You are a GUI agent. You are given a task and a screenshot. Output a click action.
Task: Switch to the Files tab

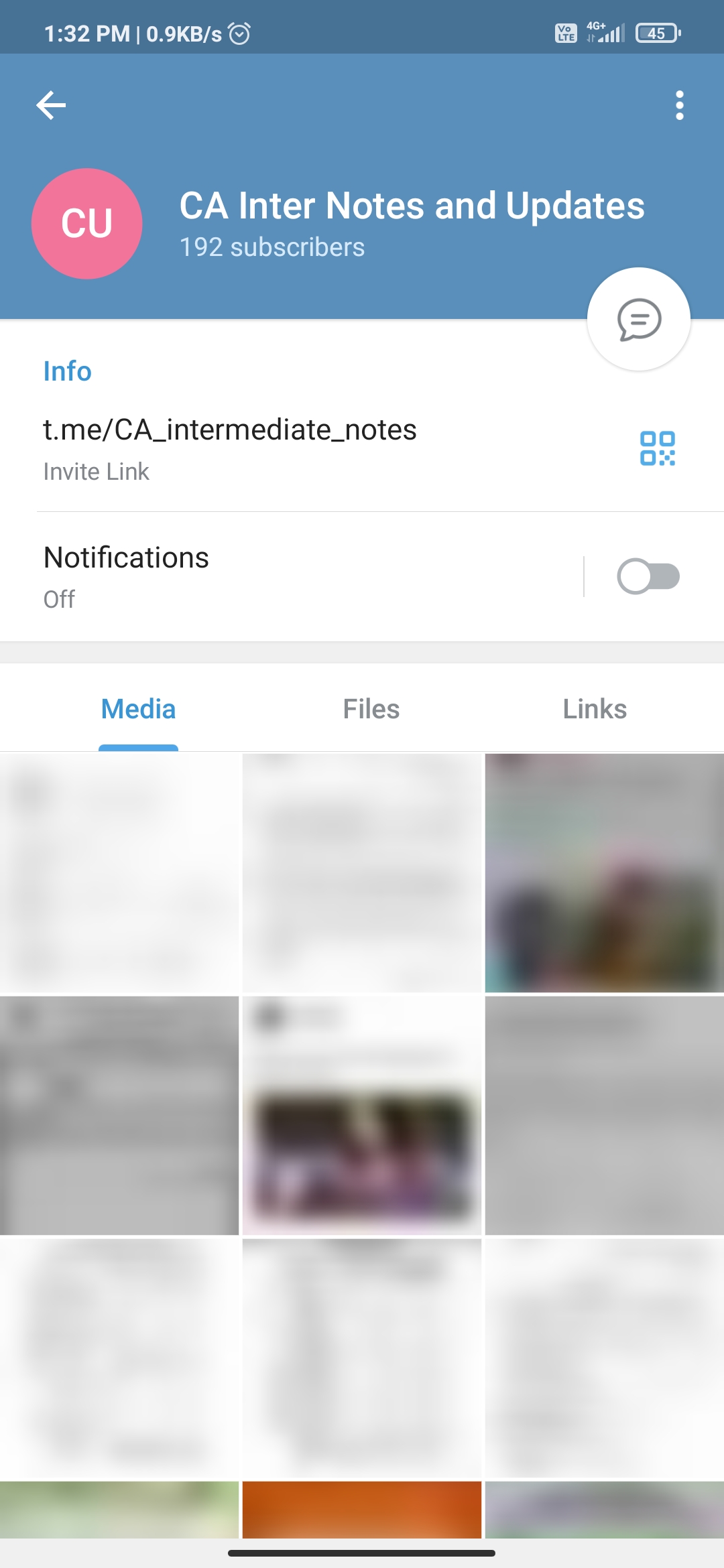click(371, 709)
